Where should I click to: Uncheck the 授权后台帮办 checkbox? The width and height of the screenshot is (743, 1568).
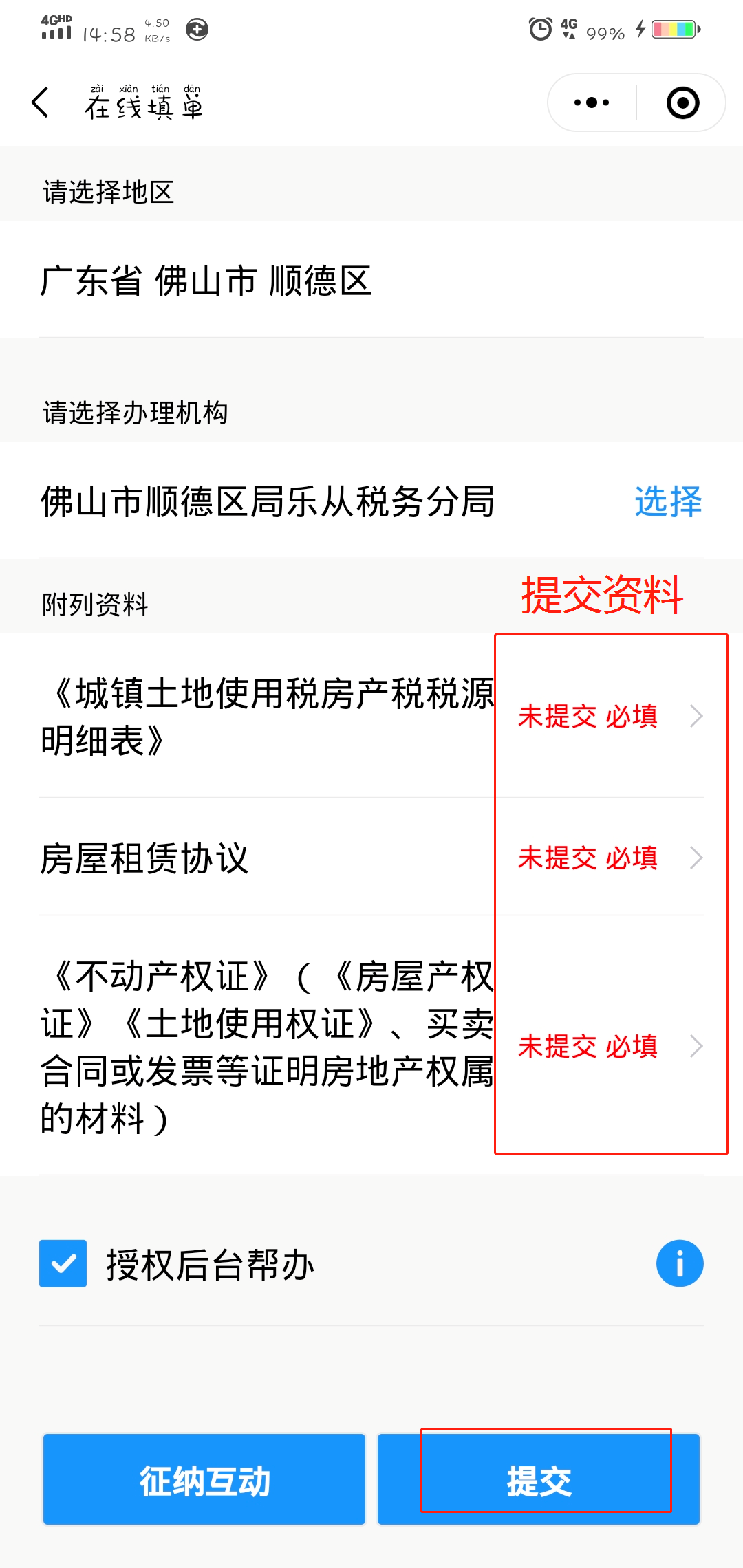pos(63,1263)
